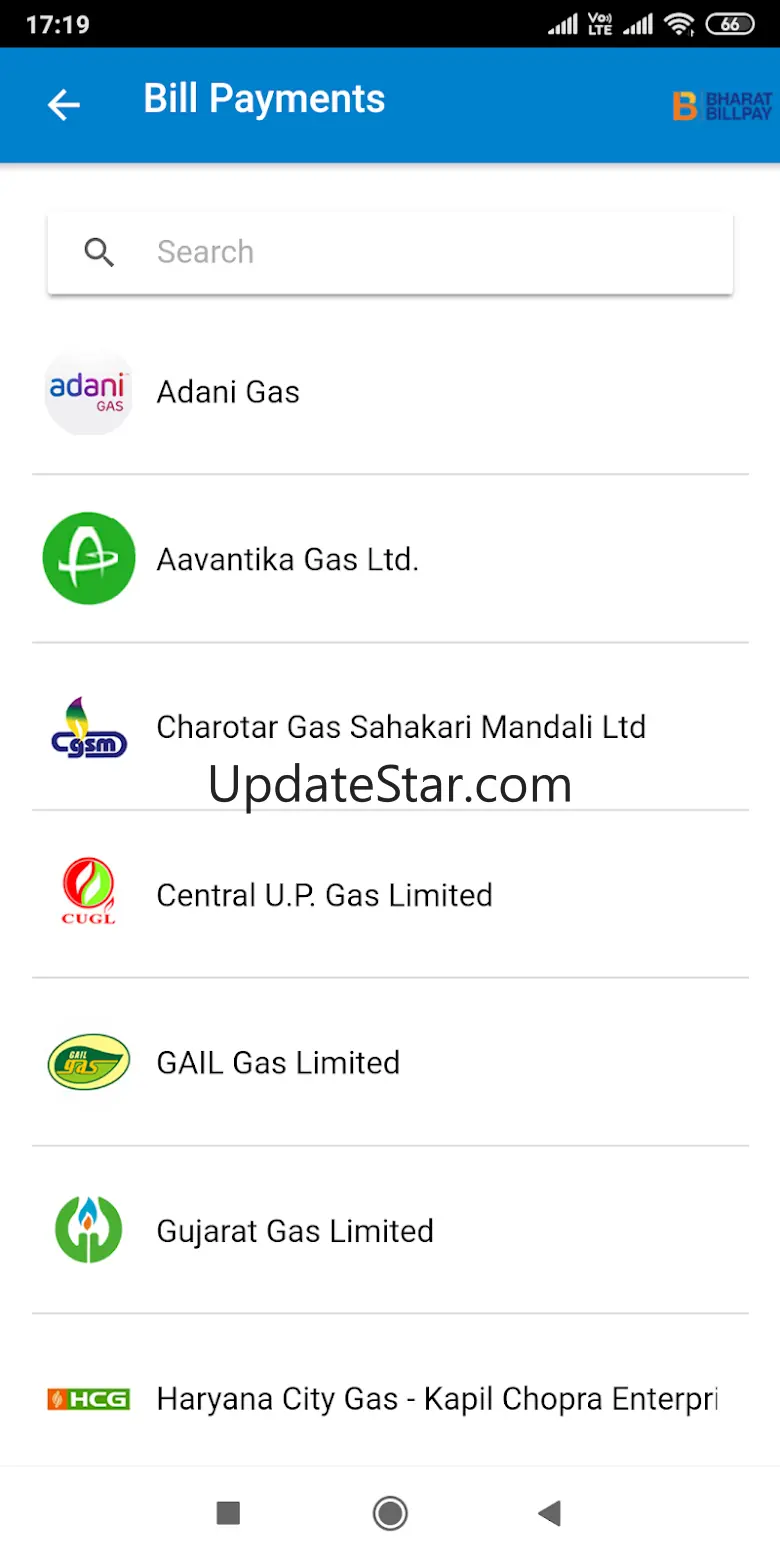780x1560 pixels.
Task: Choose Charotar Gas Sahakari Mandali Ltd
Action: [x=400, y=727]
